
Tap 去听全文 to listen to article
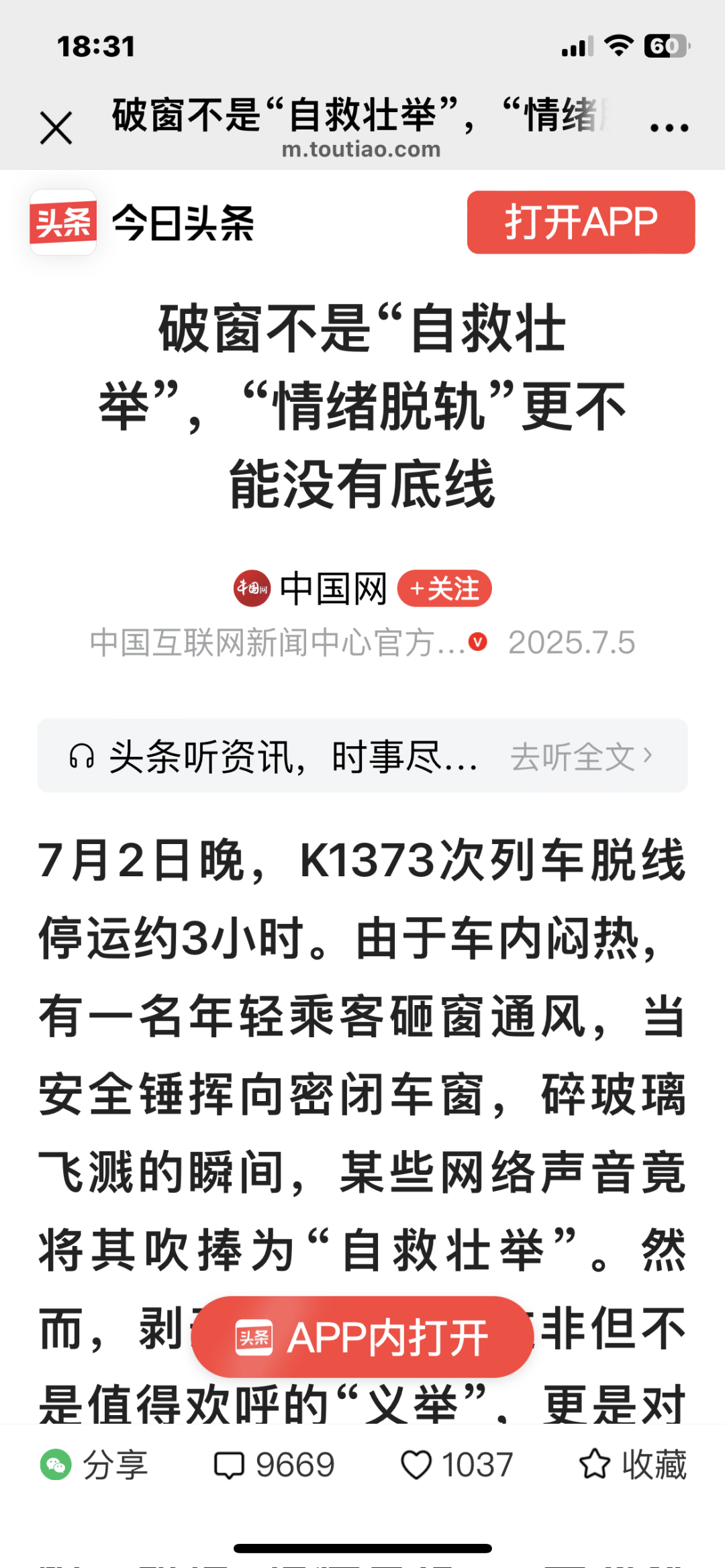[580, 757]
